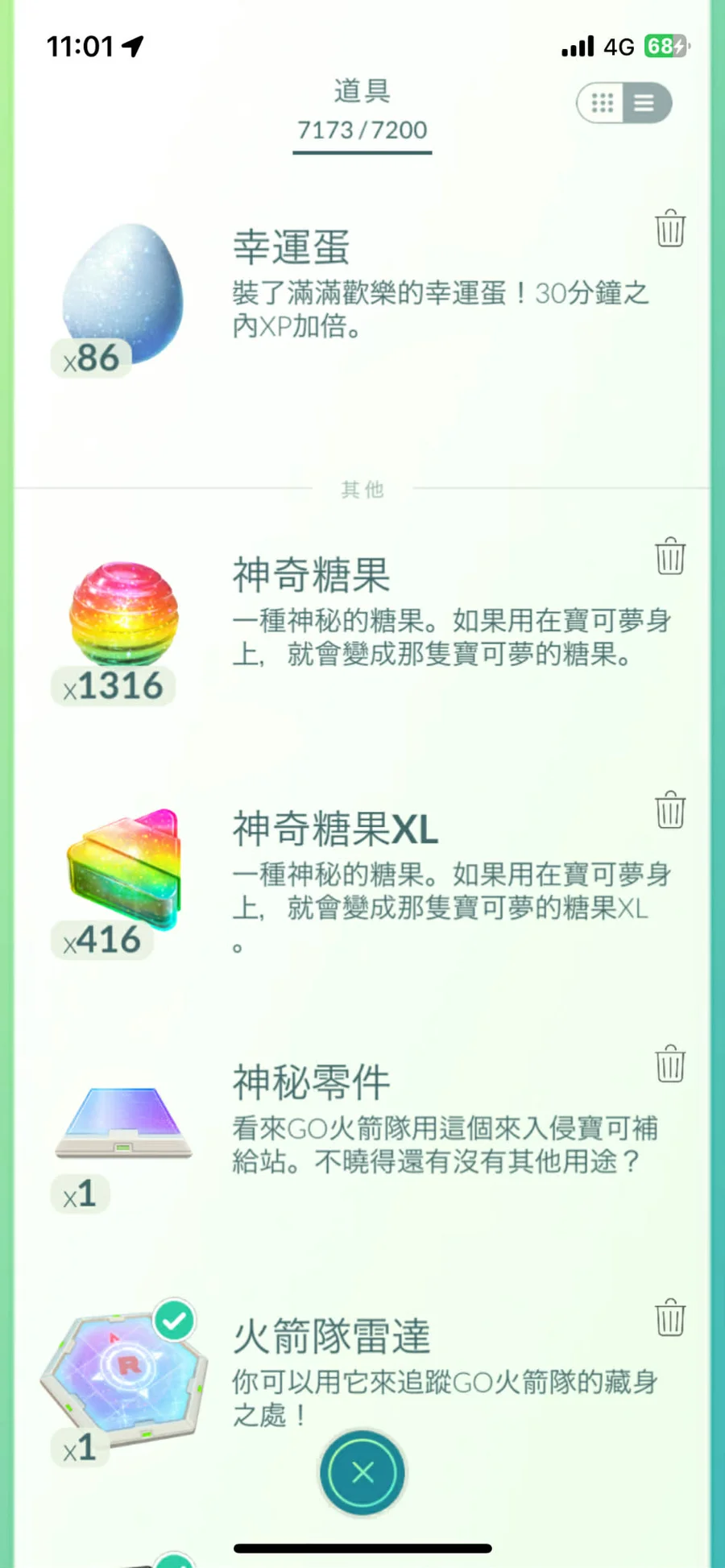
Task: Switch to list view layout
Action: 644,103
